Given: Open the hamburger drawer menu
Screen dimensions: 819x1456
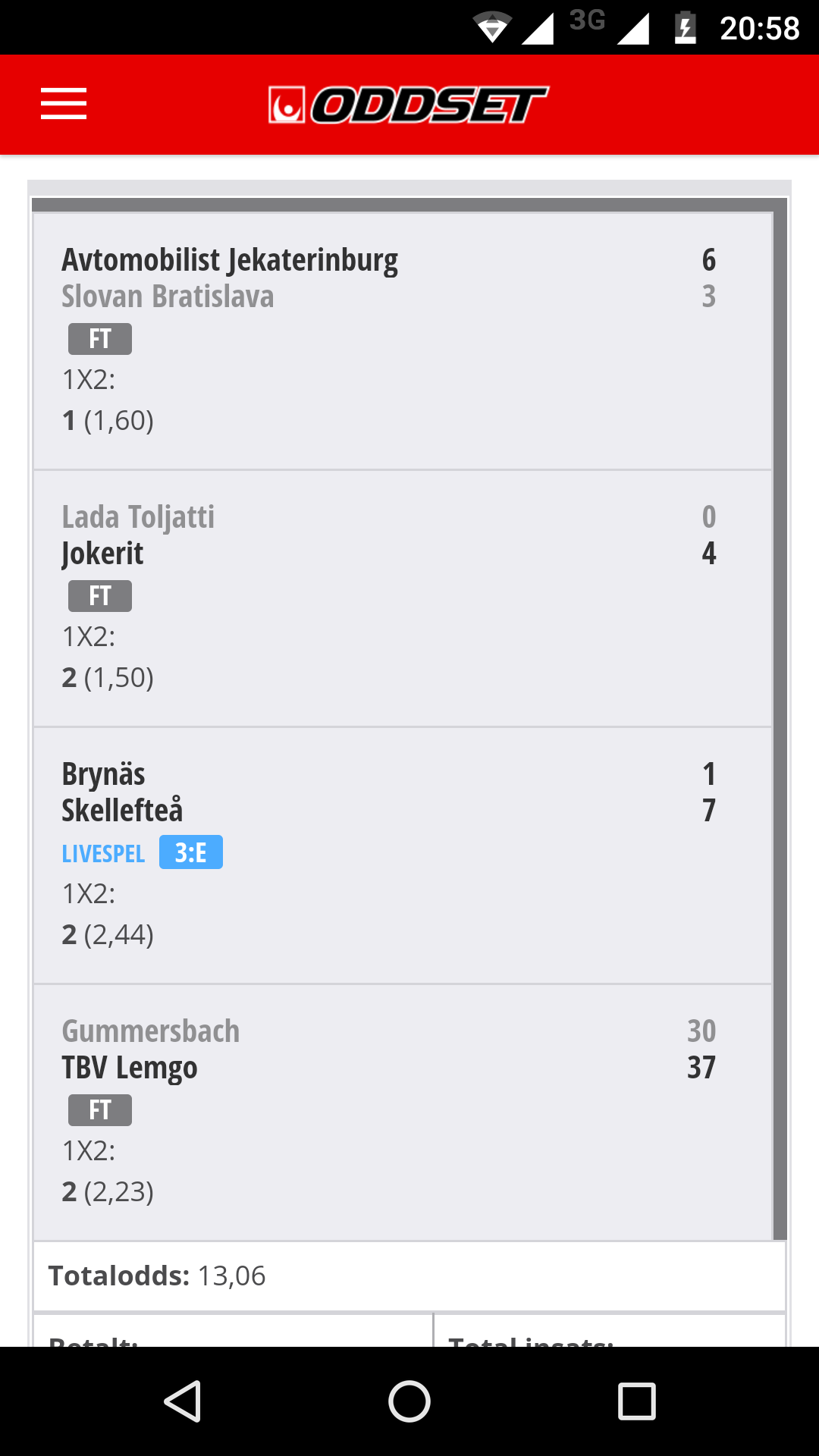Looking at the screenshot, I should pos(64,104).
